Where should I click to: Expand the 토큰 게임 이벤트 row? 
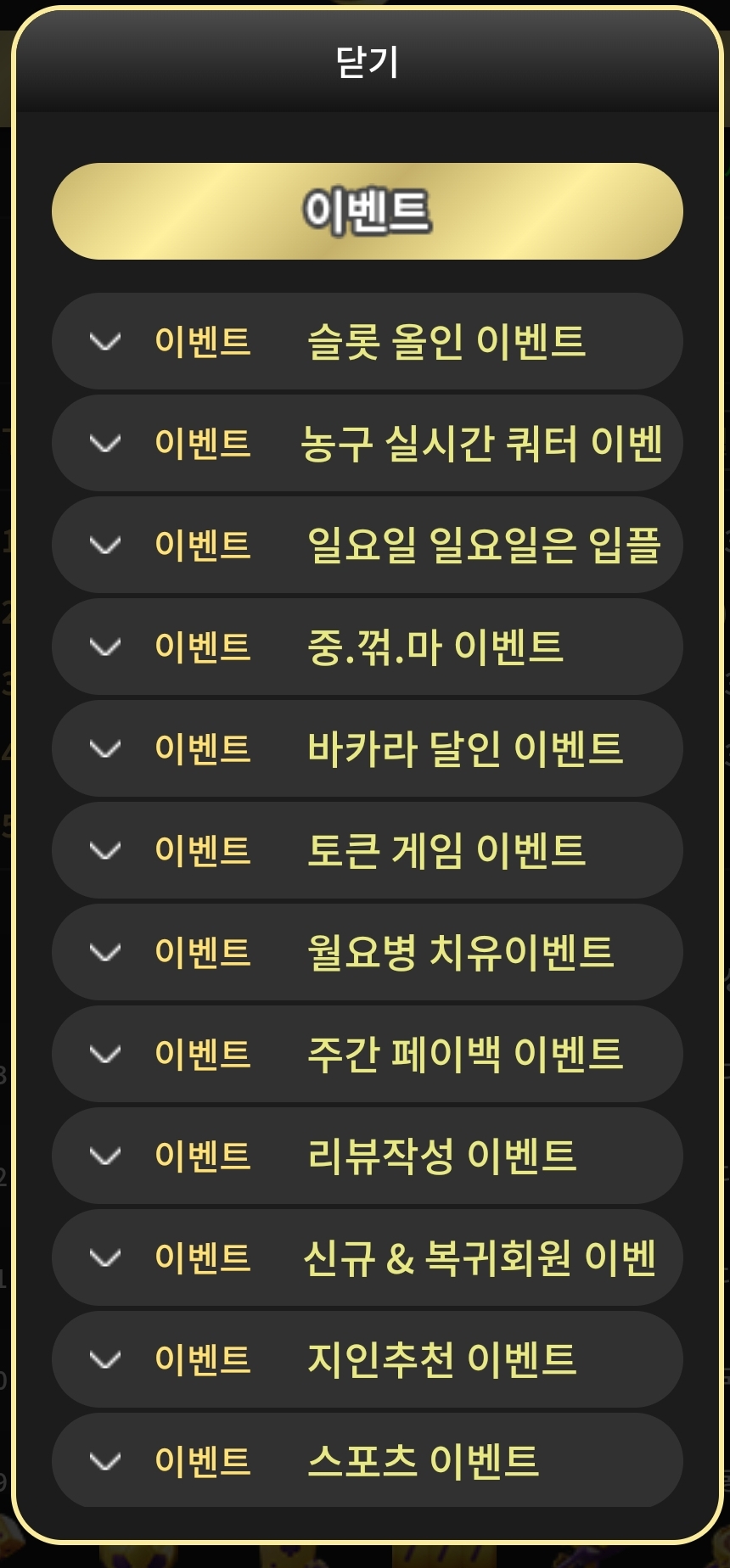[367, 850]
